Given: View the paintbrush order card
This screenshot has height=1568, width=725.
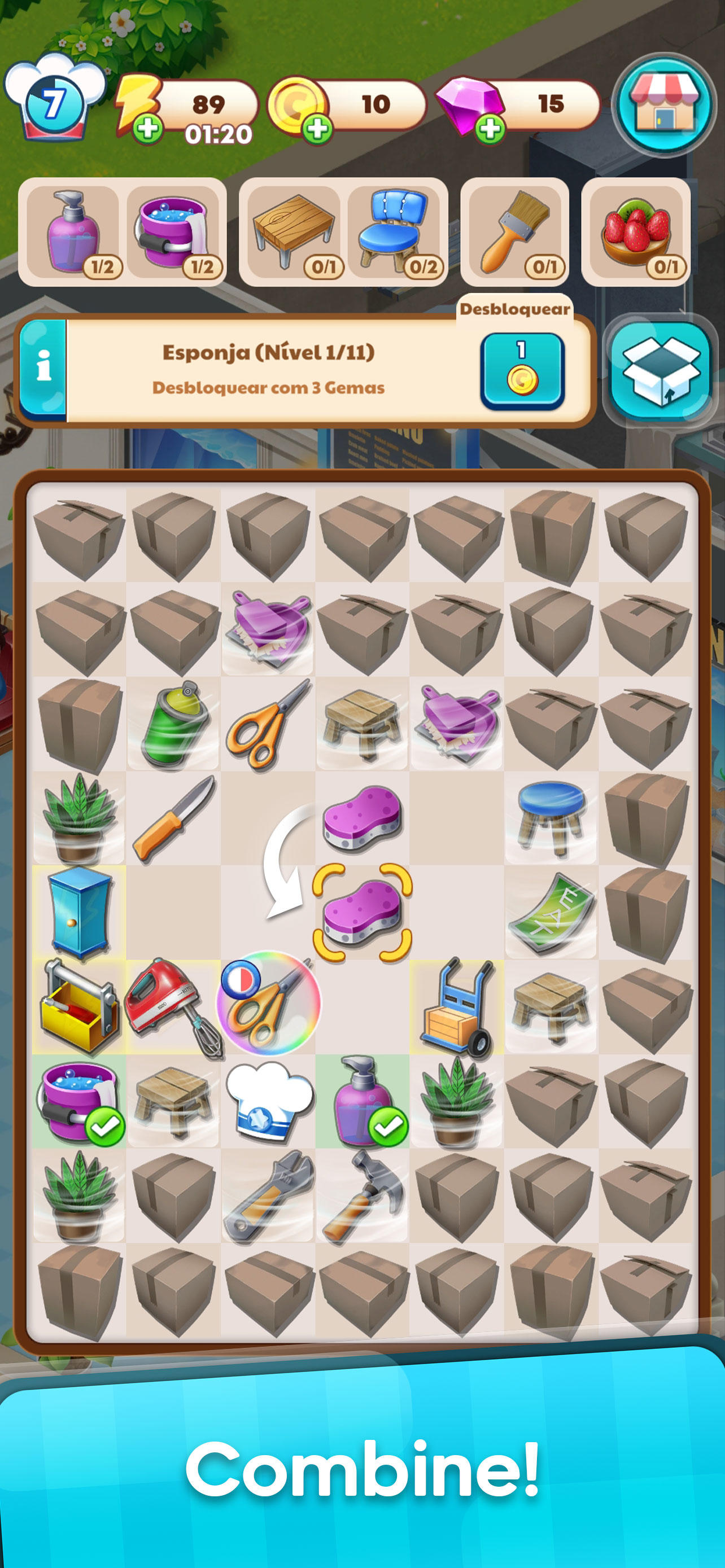Looking at the screenshot, I should [x=515, y=232].
